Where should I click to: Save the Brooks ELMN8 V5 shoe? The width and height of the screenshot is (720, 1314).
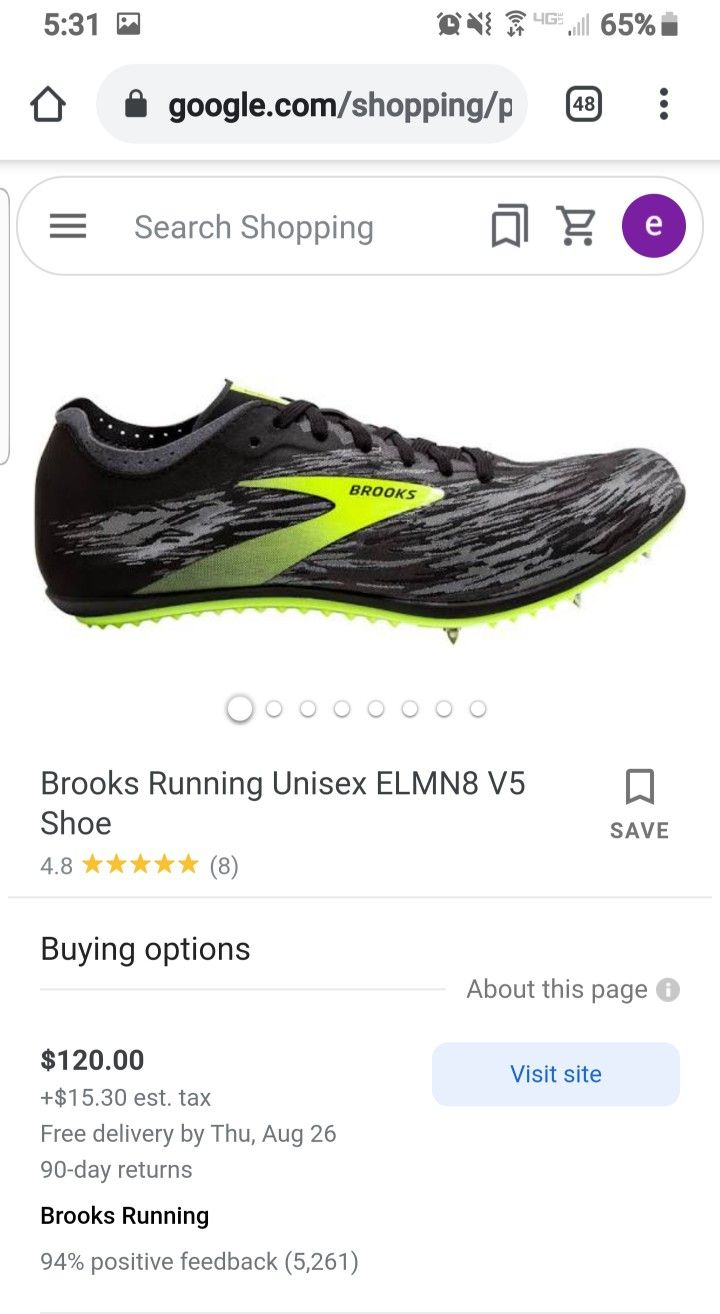click(x=639, y=803)
